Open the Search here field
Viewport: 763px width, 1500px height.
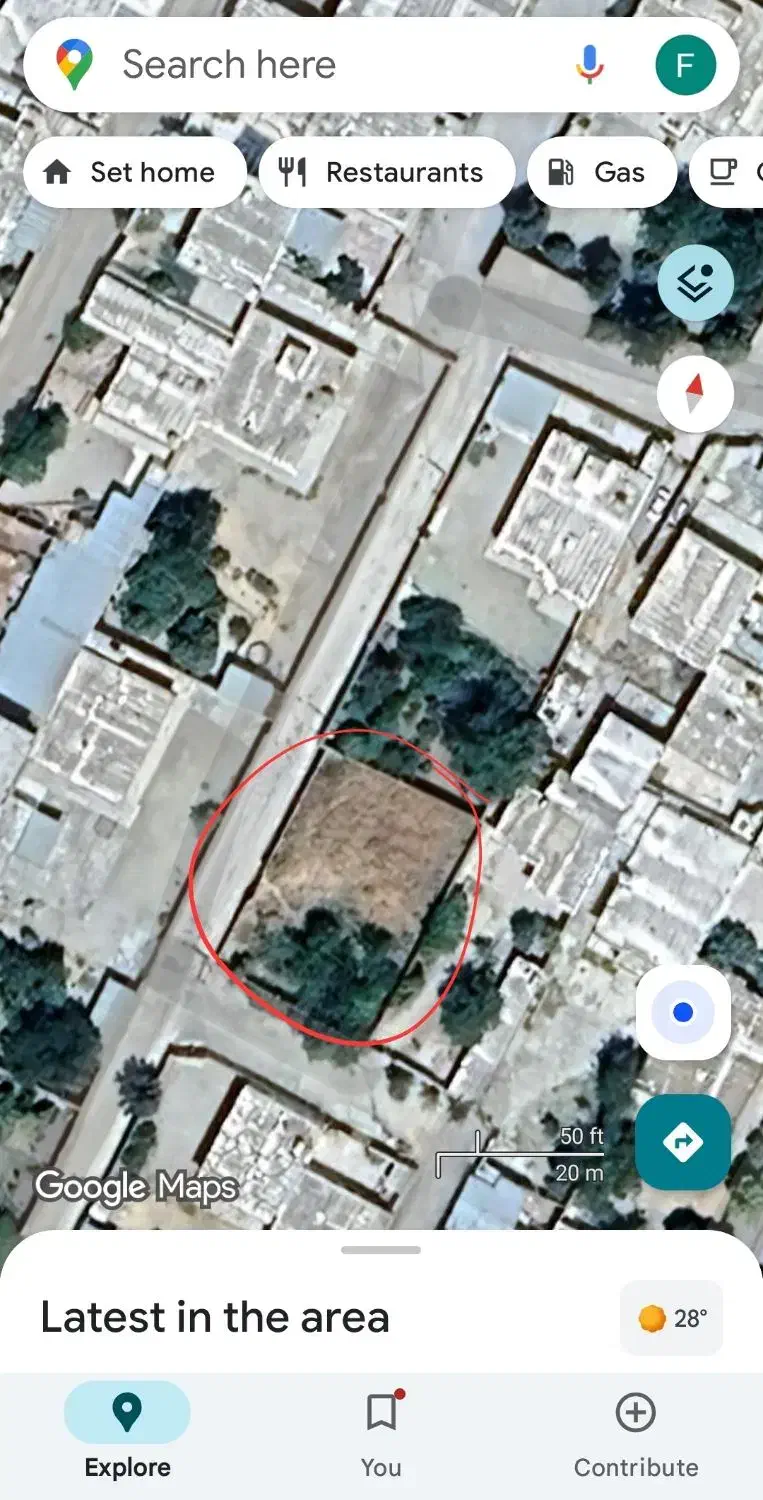[x=300, y=66]
